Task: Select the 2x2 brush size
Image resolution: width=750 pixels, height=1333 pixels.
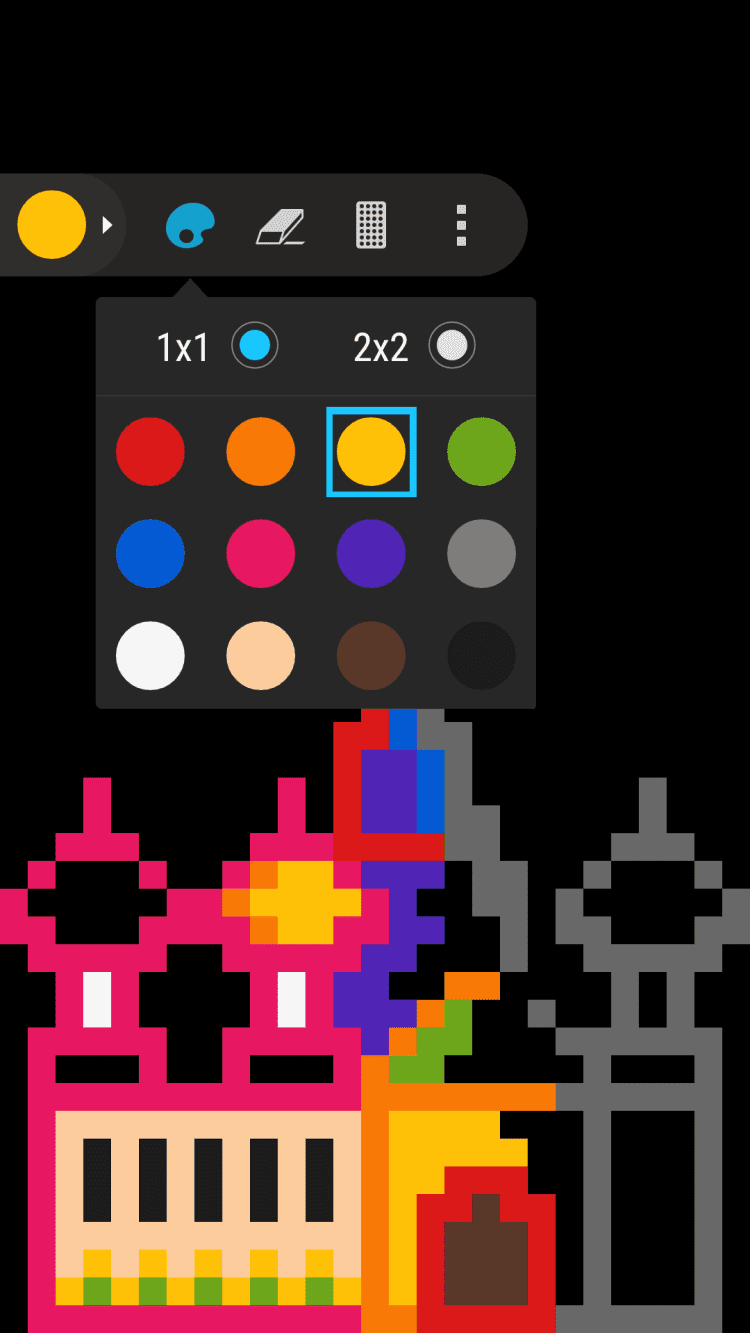Action: 452,347
